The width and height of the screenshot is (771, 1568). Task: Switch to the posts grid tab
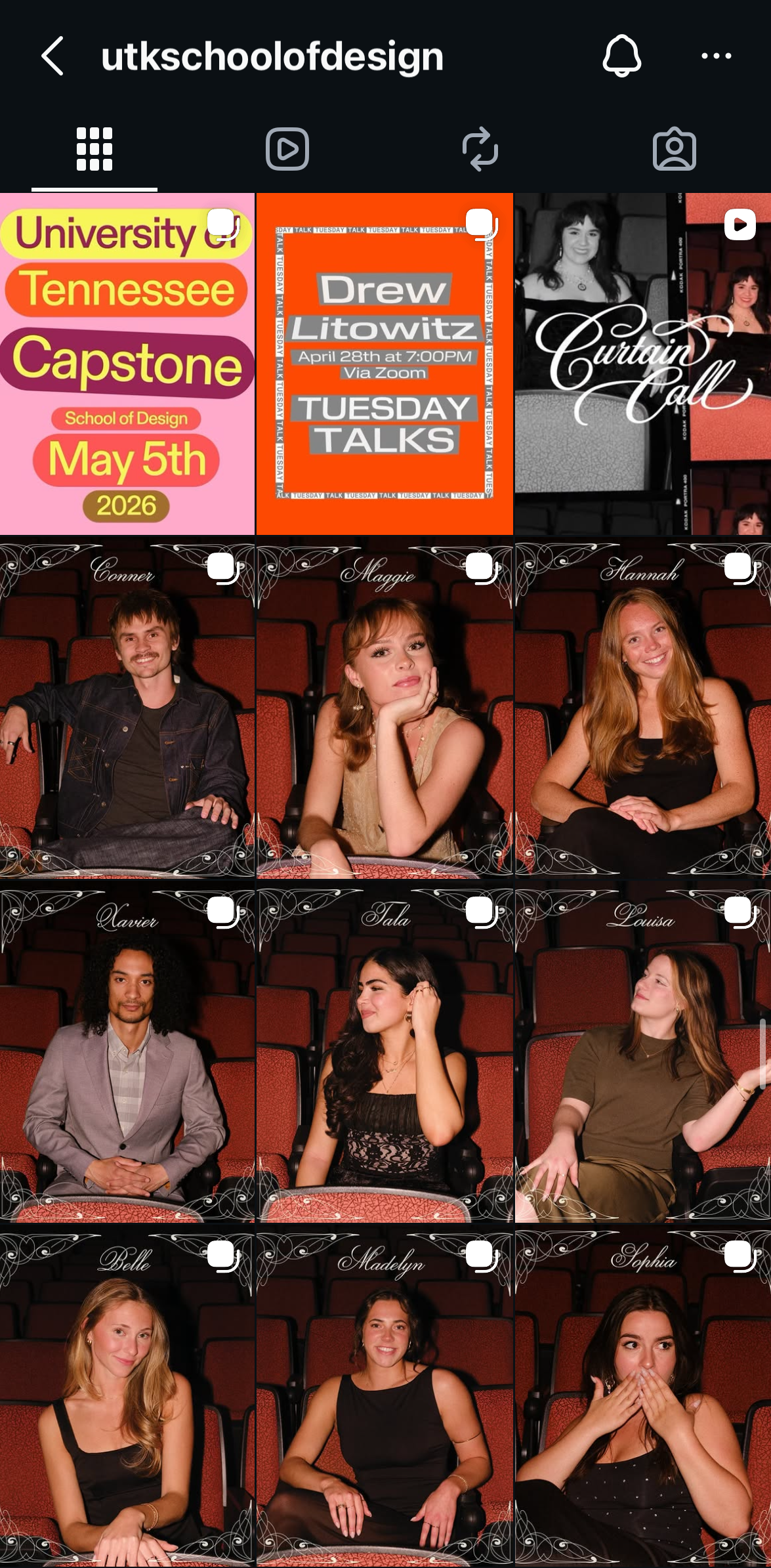pos(94,150)
